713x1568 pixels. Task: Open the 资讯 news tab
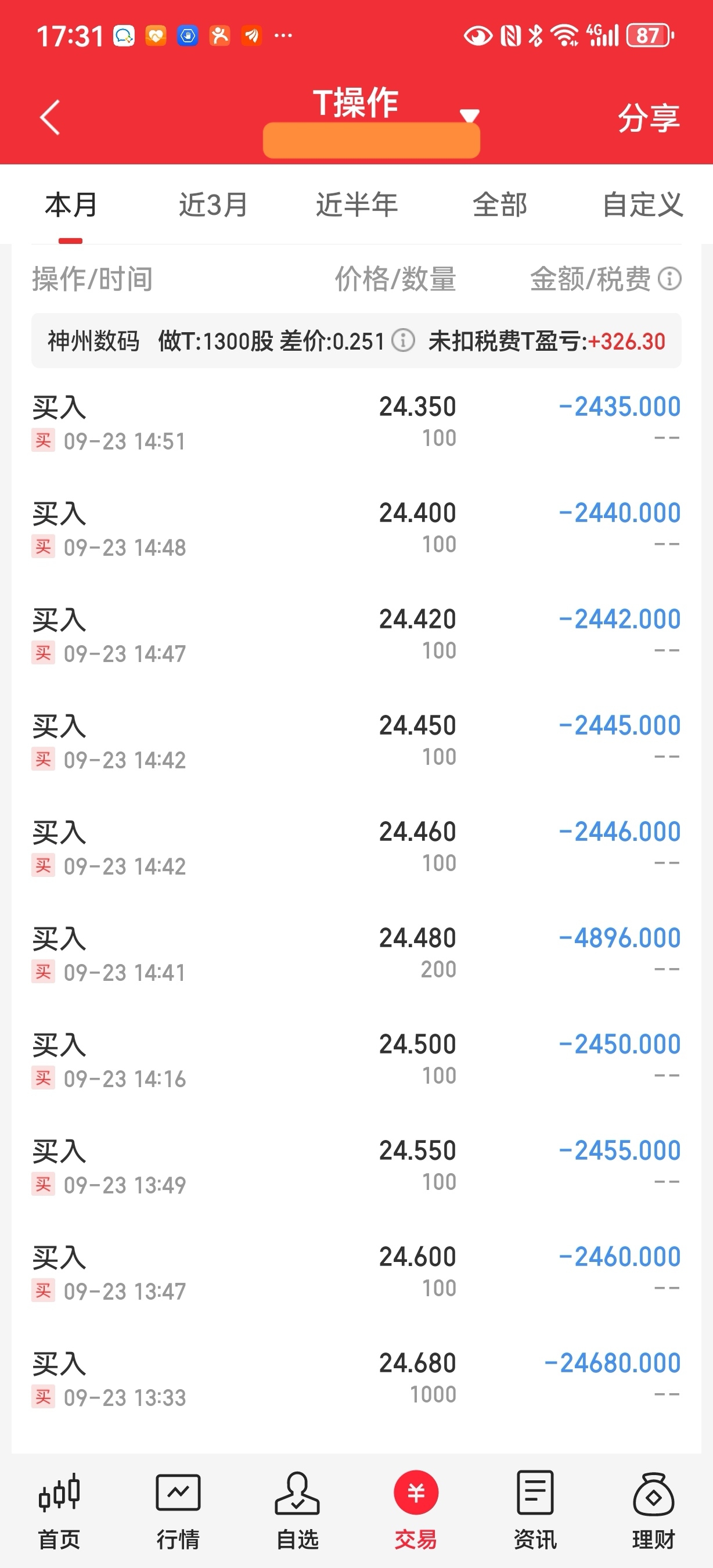pyautogui.click(x=535, y=1511)
